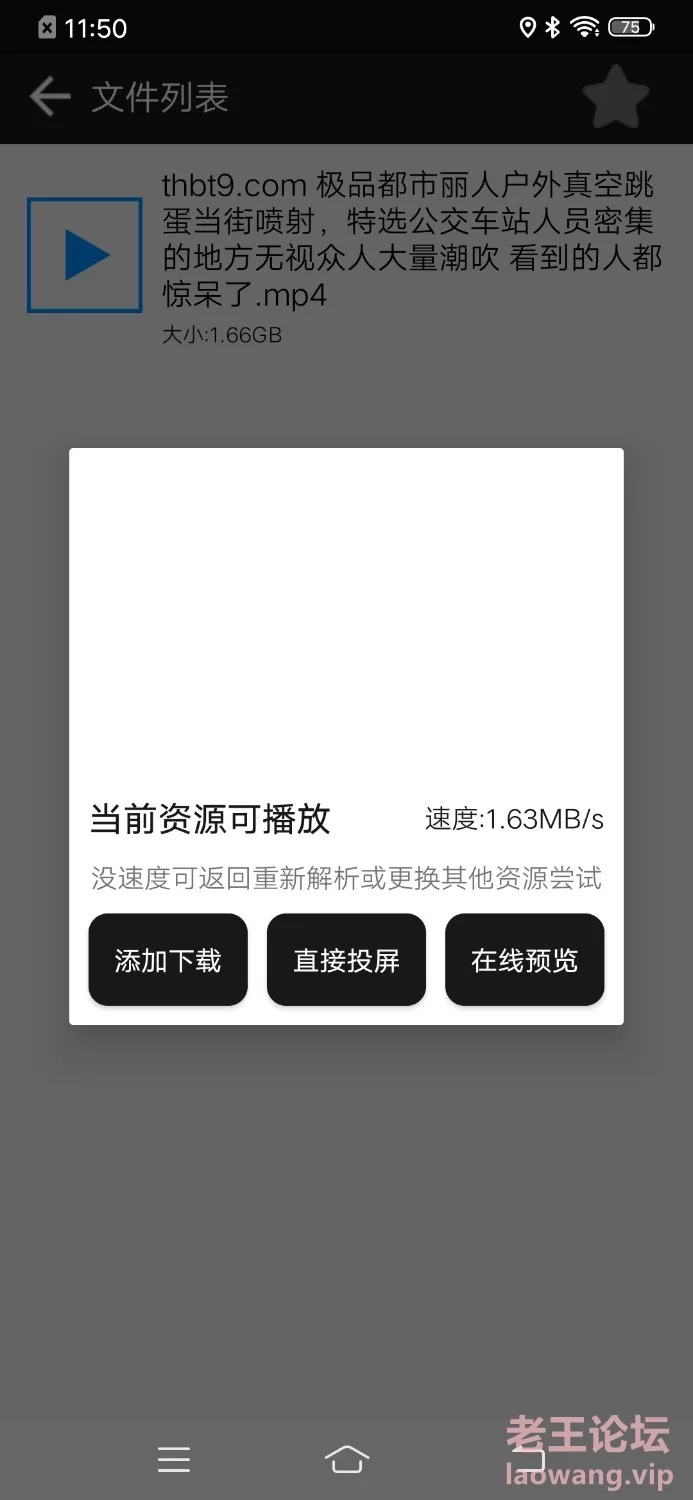This screenshot has width=693, height=1500.
Task: Choose 在线预览 online preview
Action: 524,960
